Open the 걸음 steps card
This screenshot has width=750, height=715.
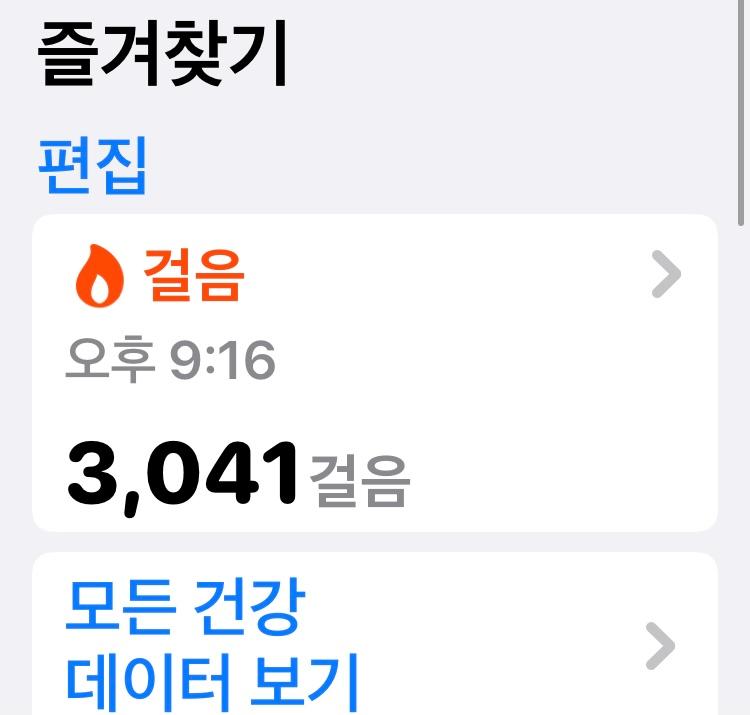tap(375, 372)
